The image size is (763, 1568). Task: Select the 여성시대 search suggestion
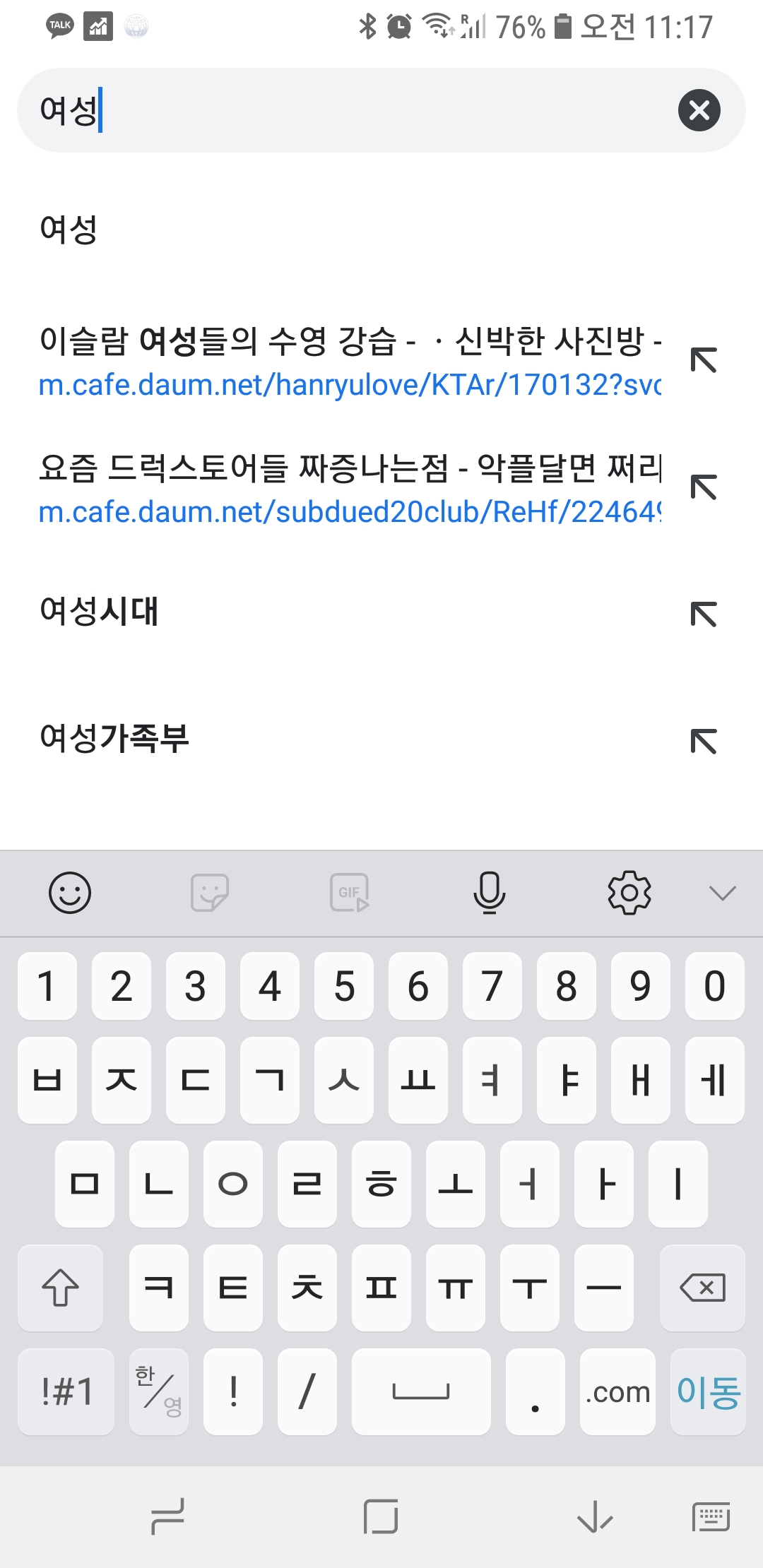(99, 612)
